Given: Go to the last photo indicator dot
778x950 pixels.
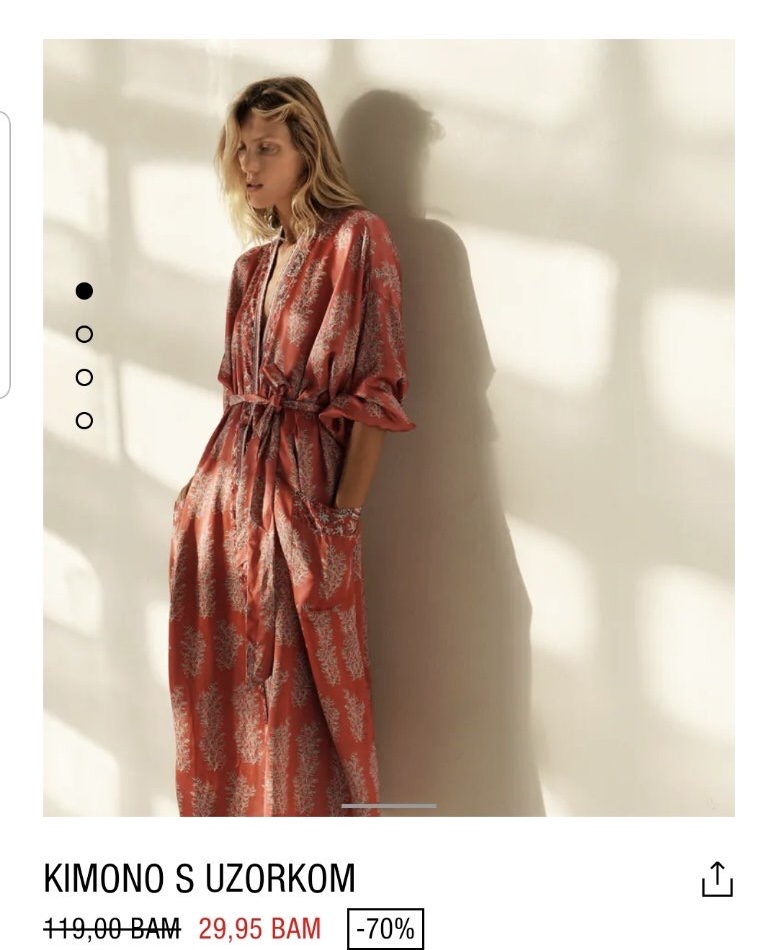Looking at the screenshot, I should click(84, 421).
